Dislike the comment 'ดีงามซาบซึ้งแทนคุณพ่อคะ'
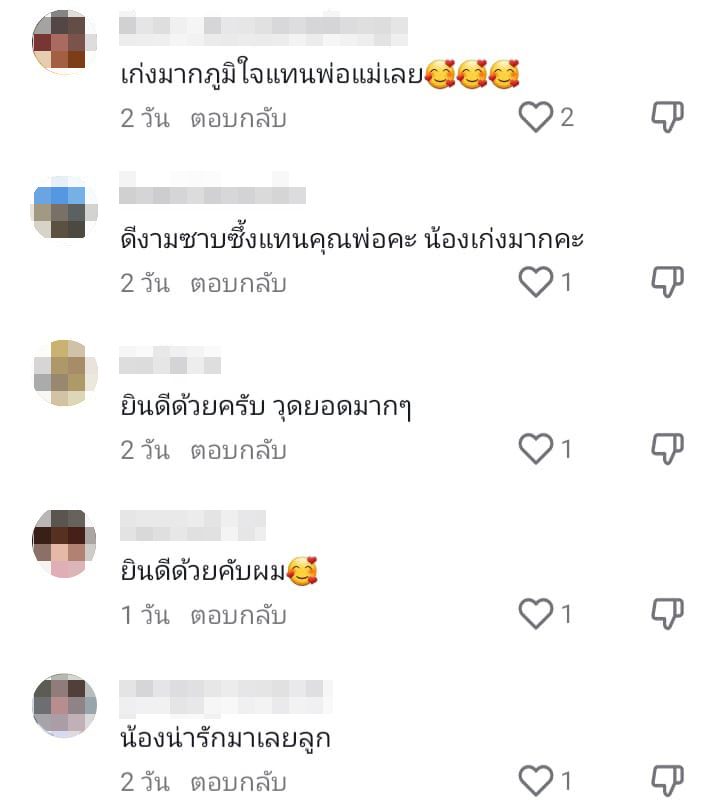The image size is (720, 802). [x=667, y=283]
